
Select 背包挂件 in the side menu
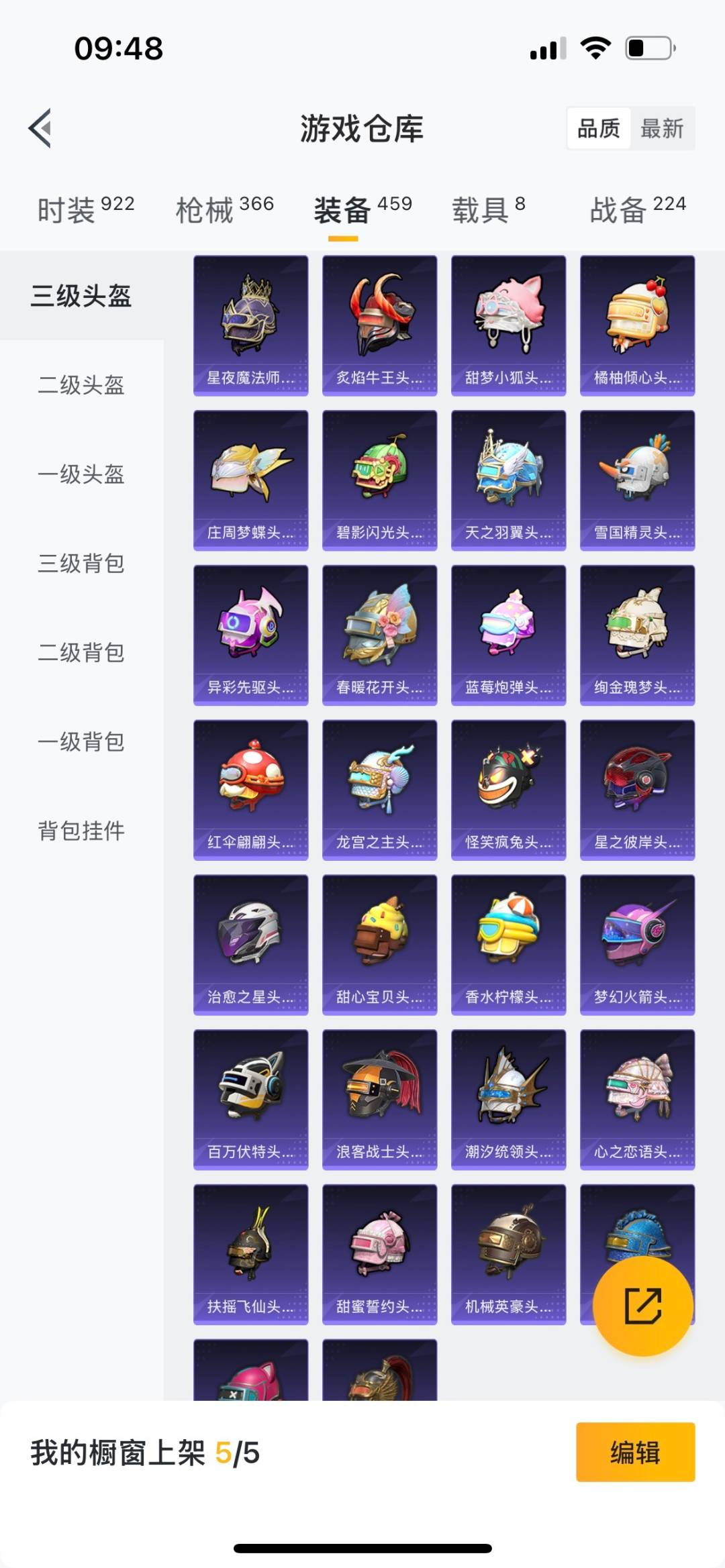[81, 831]
